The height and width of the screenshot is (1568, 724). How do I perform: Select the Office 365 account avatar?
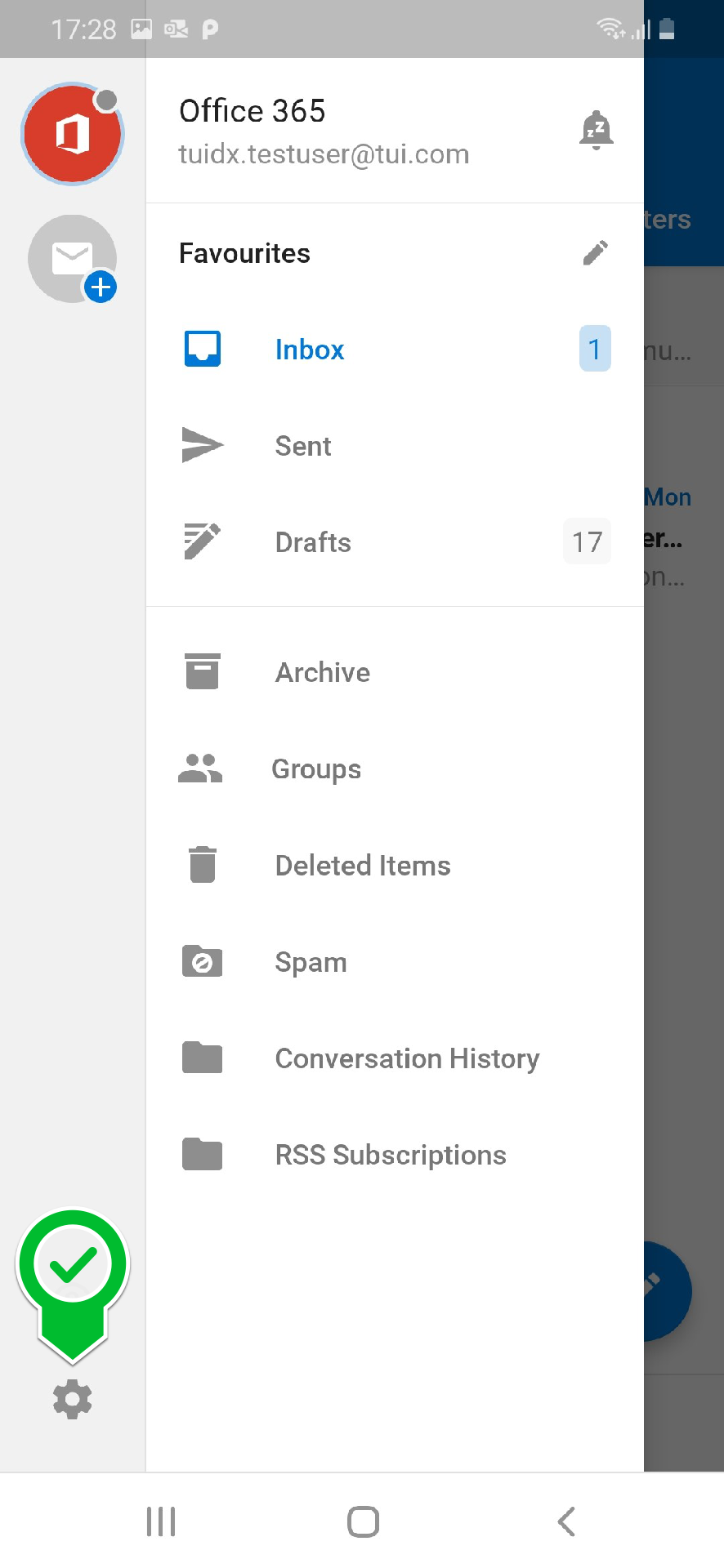[x=73, y=133]
